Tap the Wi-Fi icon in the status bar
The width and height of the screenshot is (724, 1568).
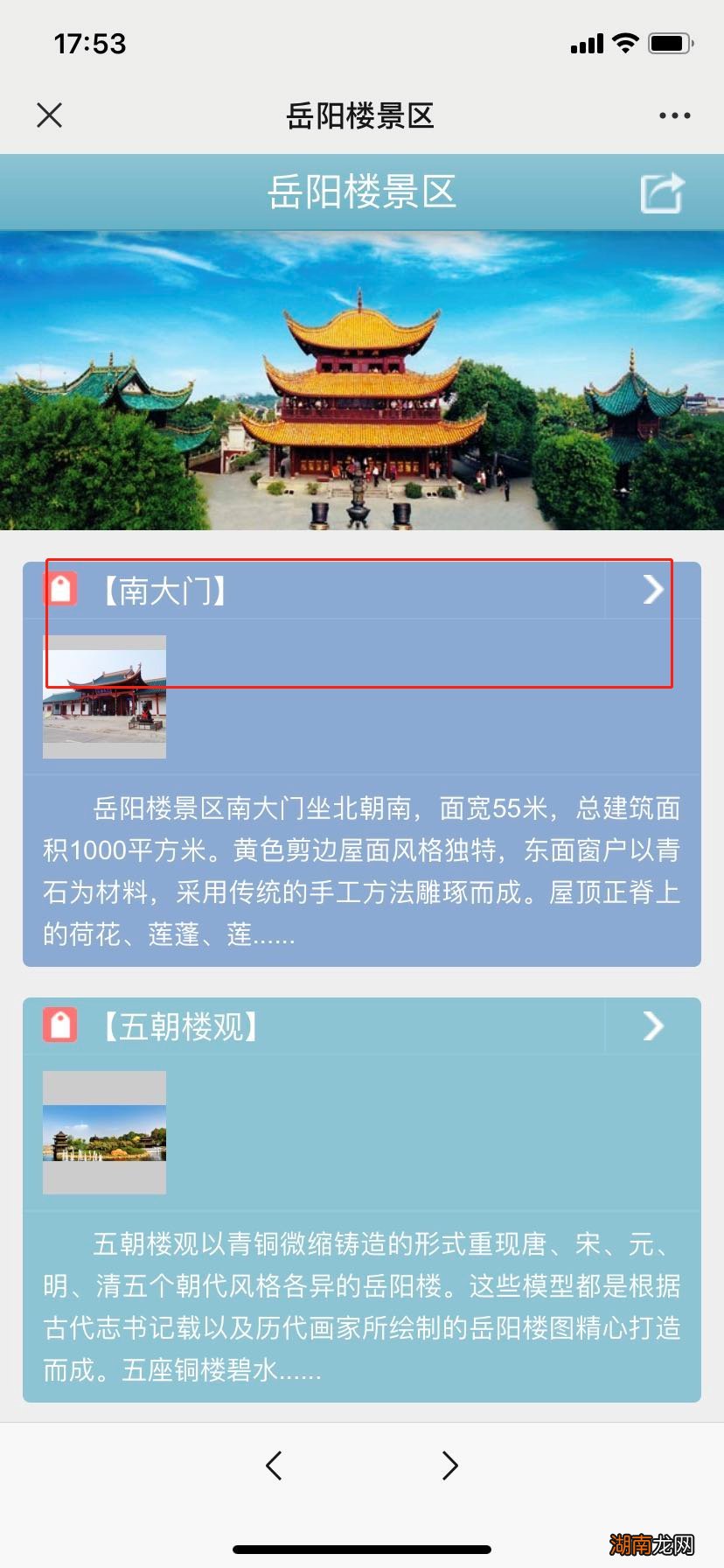coord(624,41)
